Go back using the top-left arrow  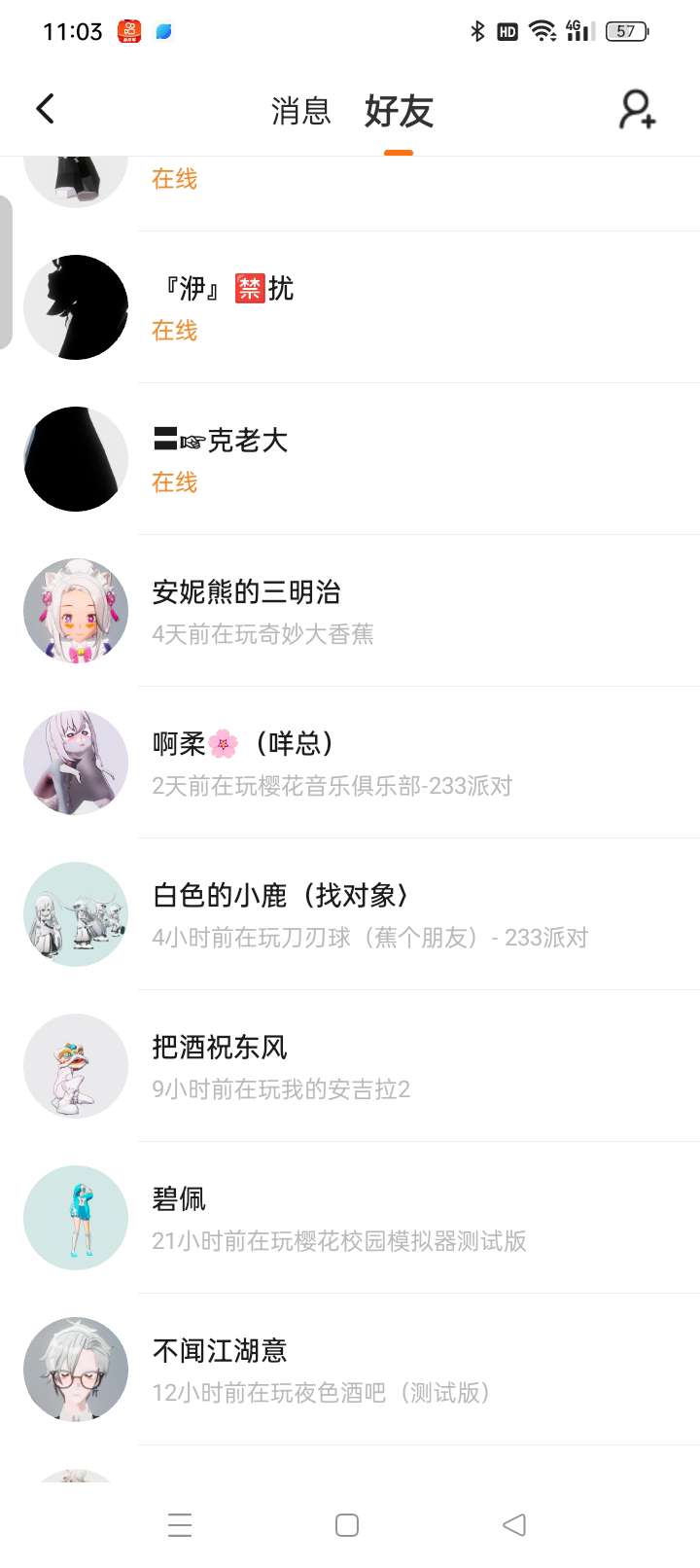coord(45,109)
